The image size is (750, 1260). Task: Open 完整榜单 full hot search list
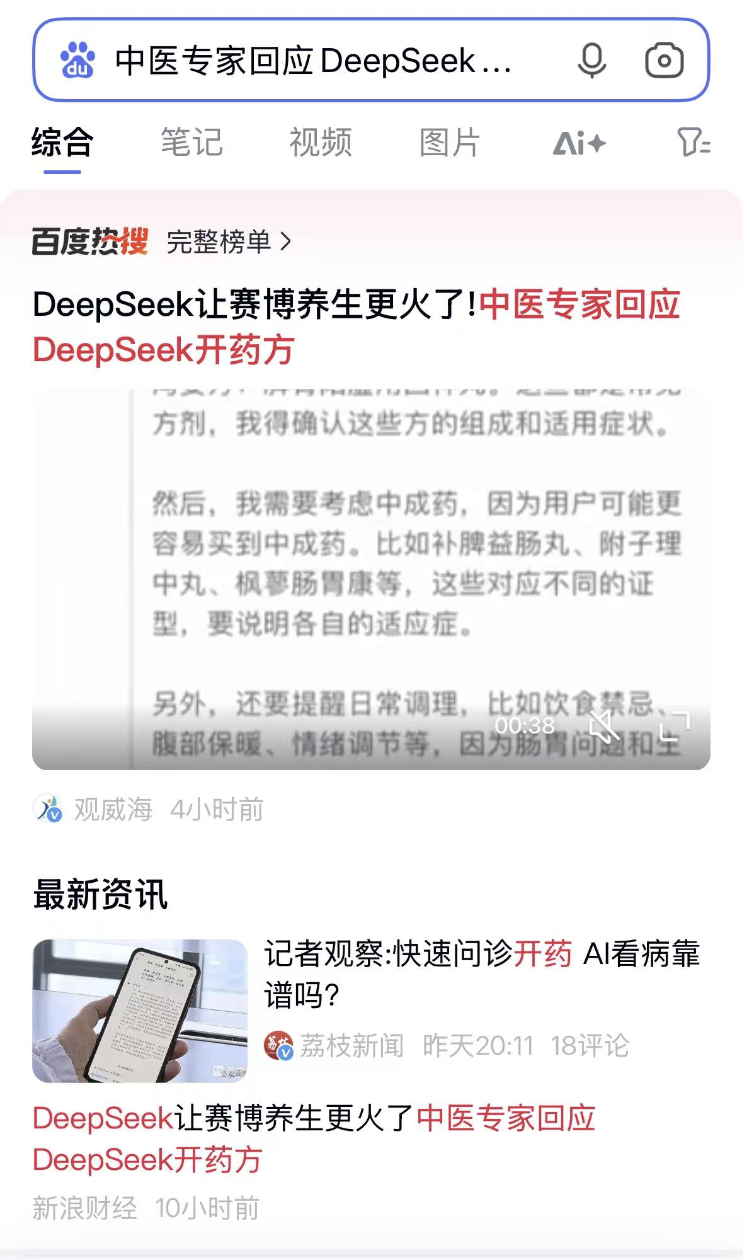pyautogui.click(x=229, y=241)
